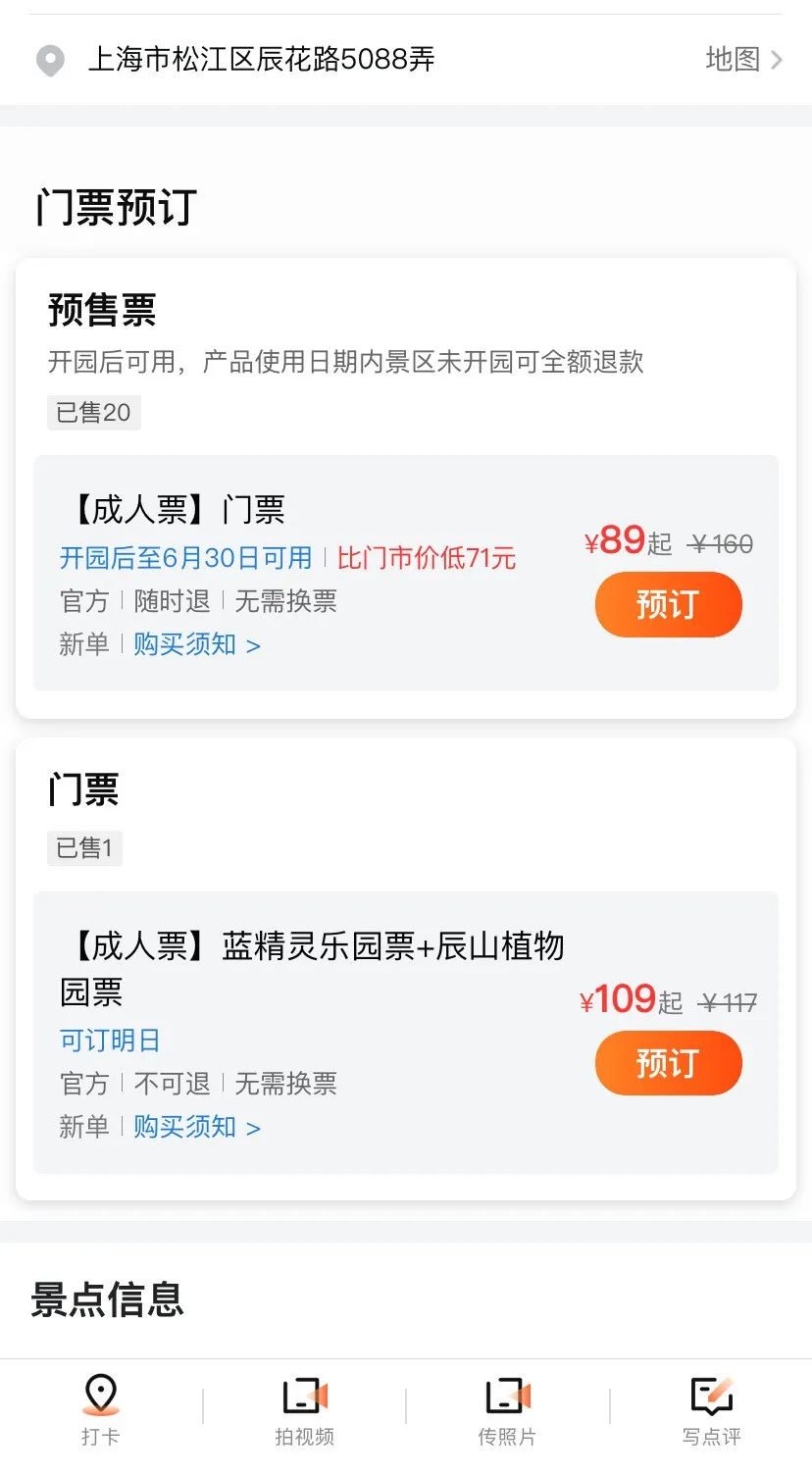
Task: Book the ¥89 adult presale ticket
Action: click(668, 604)
